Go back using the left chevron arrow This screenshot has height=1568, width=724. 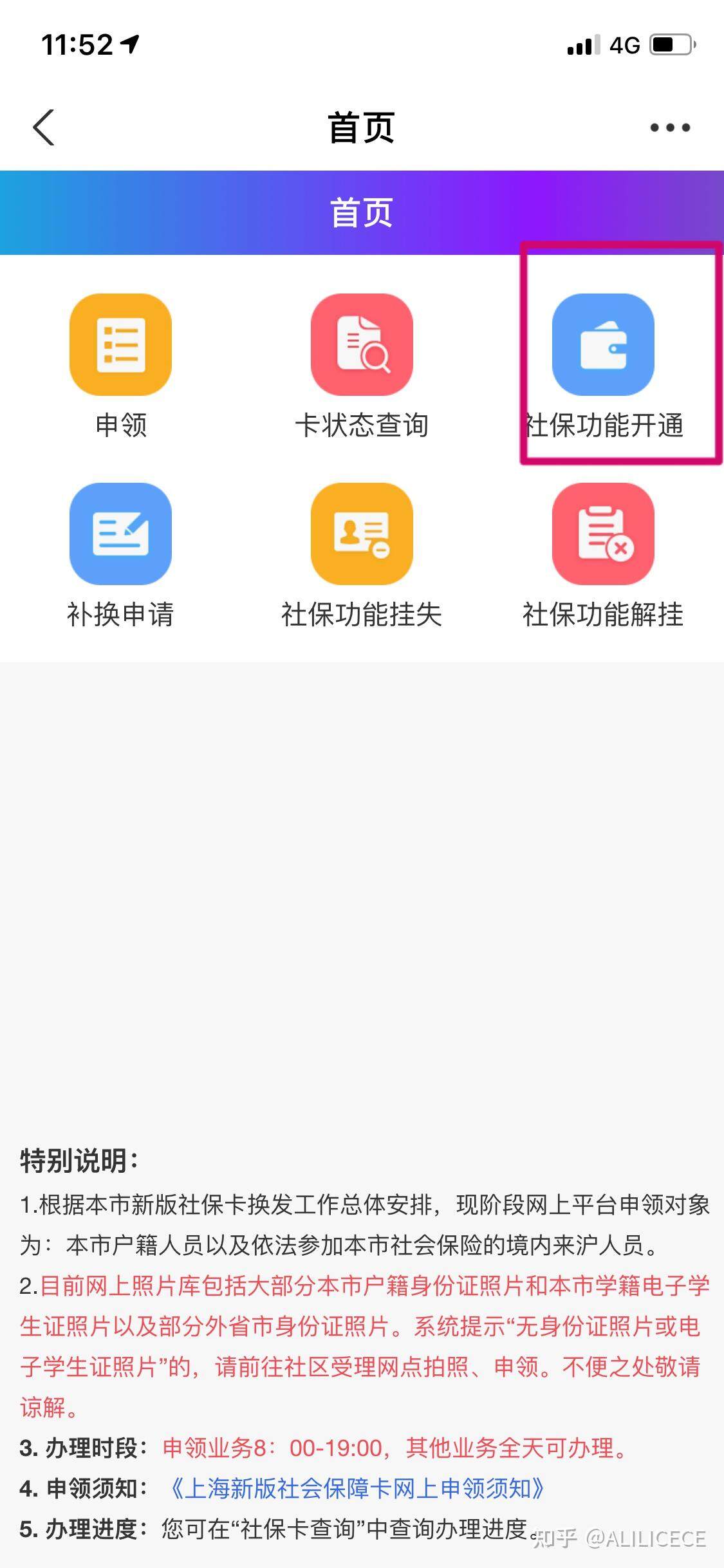click(x=43, y=127)
